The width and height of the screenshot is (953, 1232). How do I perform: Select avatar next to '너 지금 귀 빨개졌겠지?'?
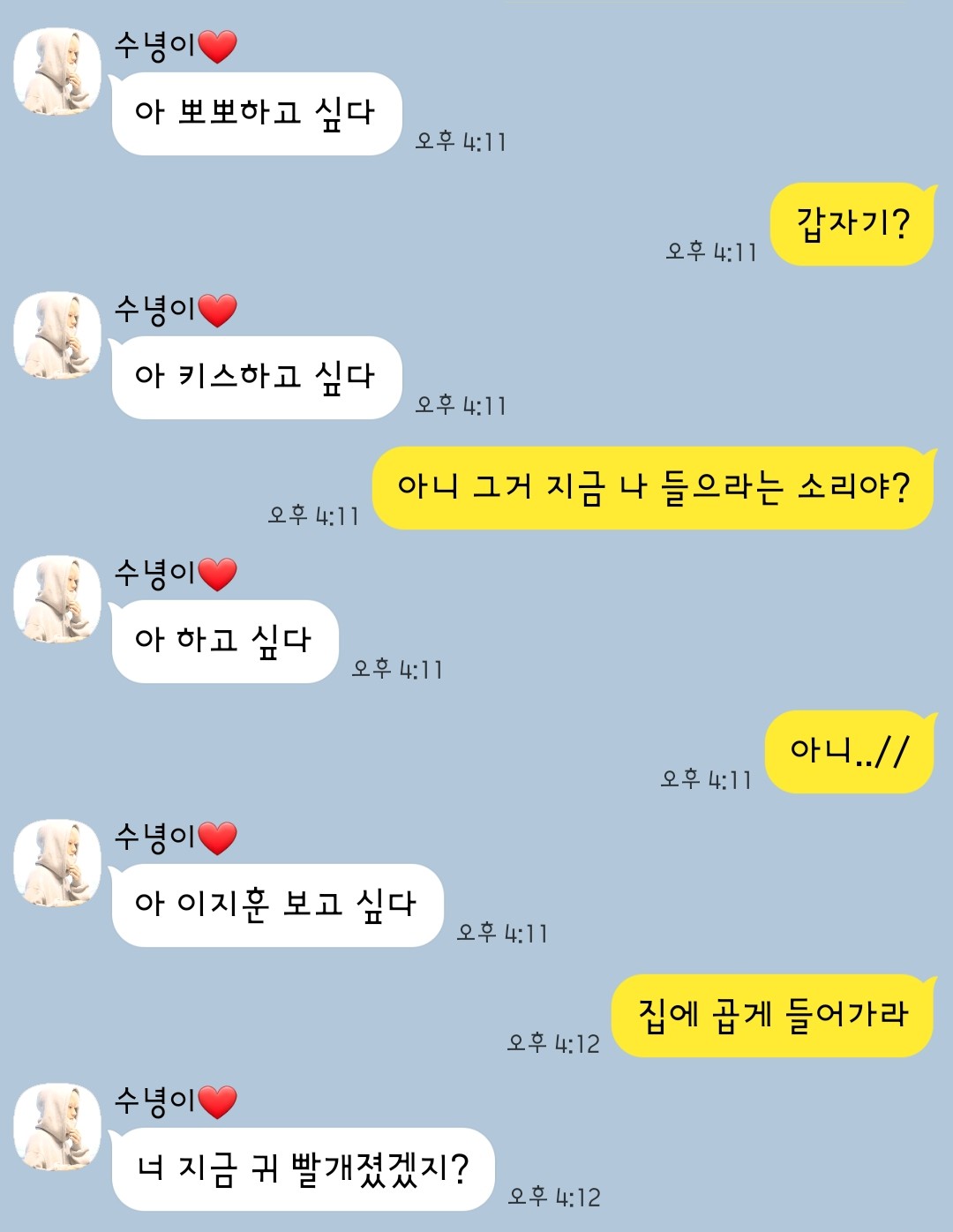57,1127
